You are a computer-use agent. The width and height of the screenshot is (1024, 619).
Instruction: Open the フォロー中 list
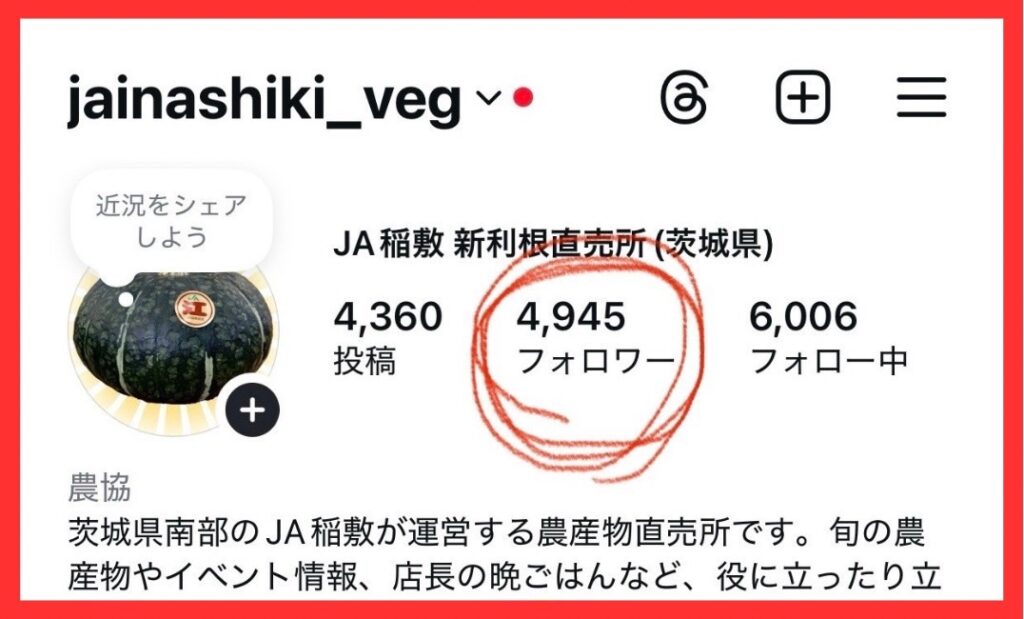(x=827, y=338)
